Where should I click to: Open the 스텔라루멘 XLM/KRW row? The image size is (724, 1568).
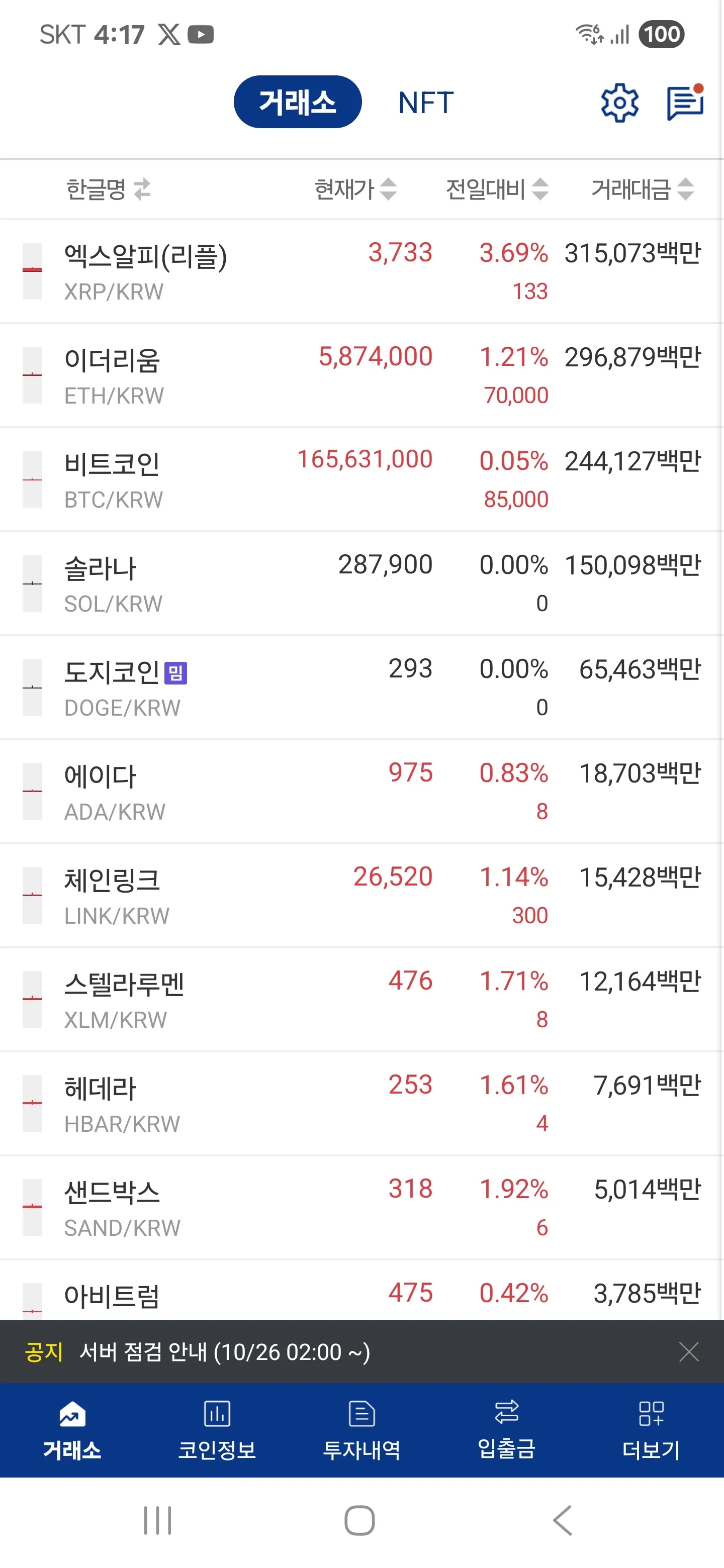click(x=361, y=1000)
